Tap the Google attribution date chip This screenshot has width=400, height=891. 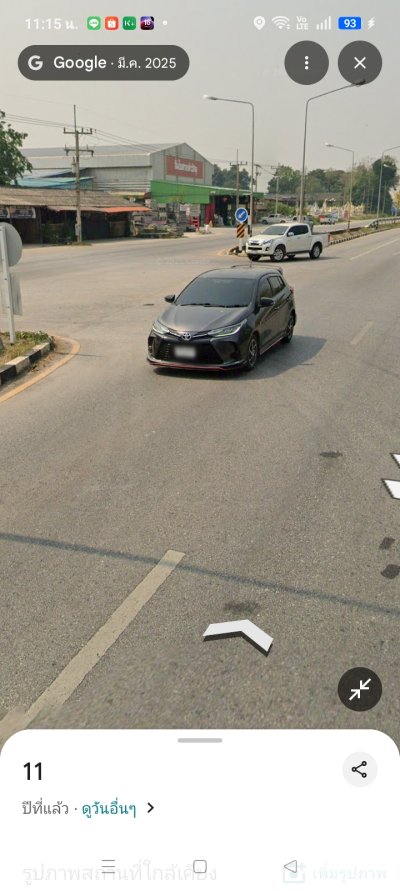(x=103, y=63)
